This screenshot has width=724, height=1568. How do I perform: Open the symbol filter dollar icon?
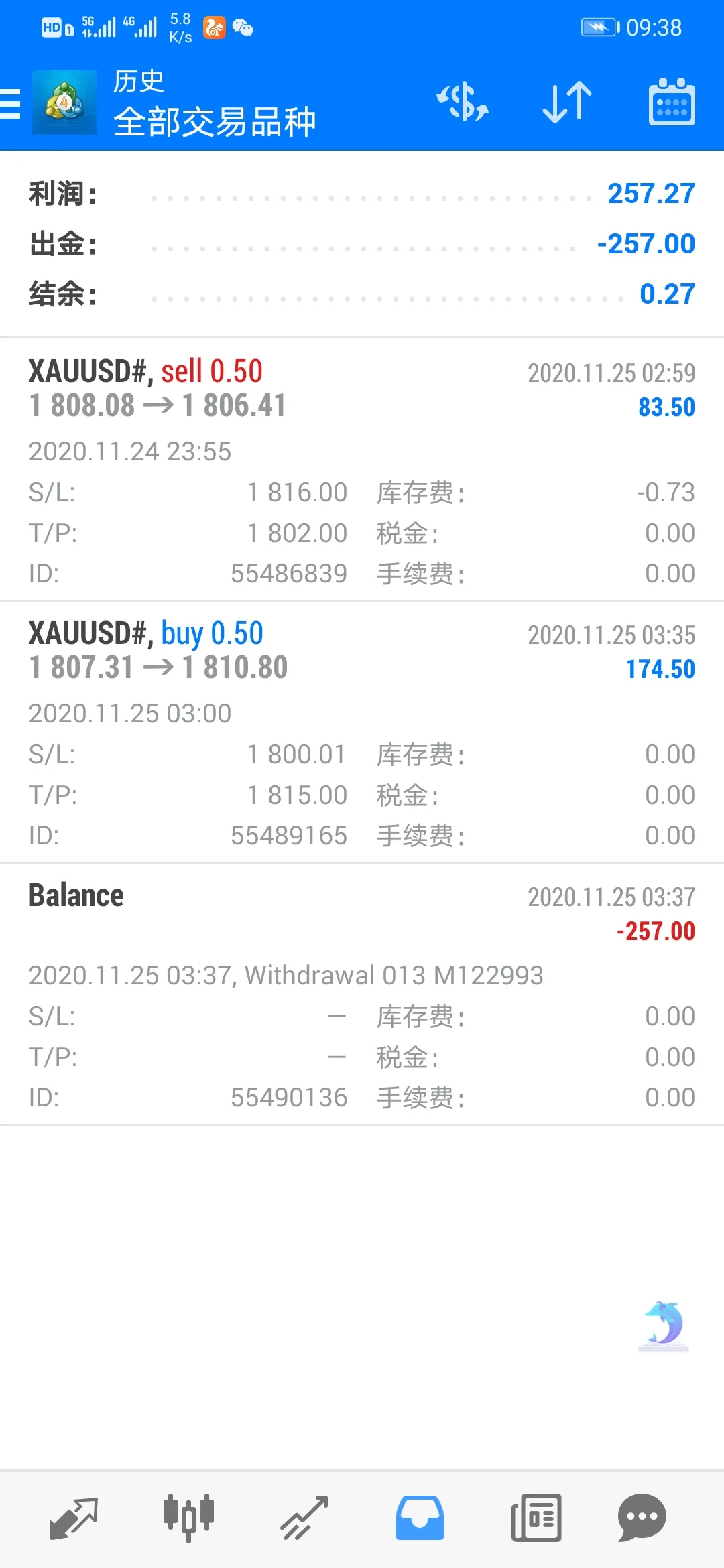point(463,103)
